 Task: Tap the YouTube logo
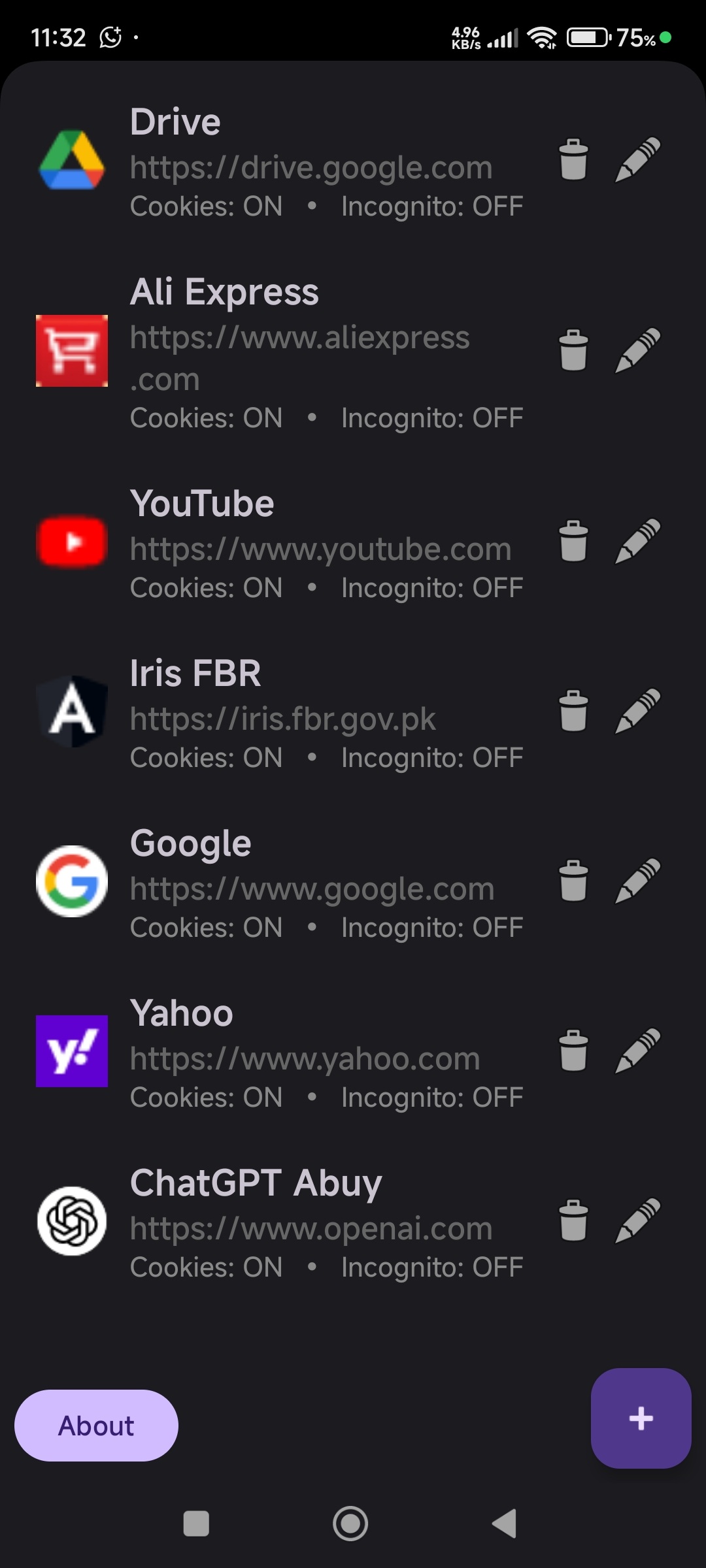71,541
